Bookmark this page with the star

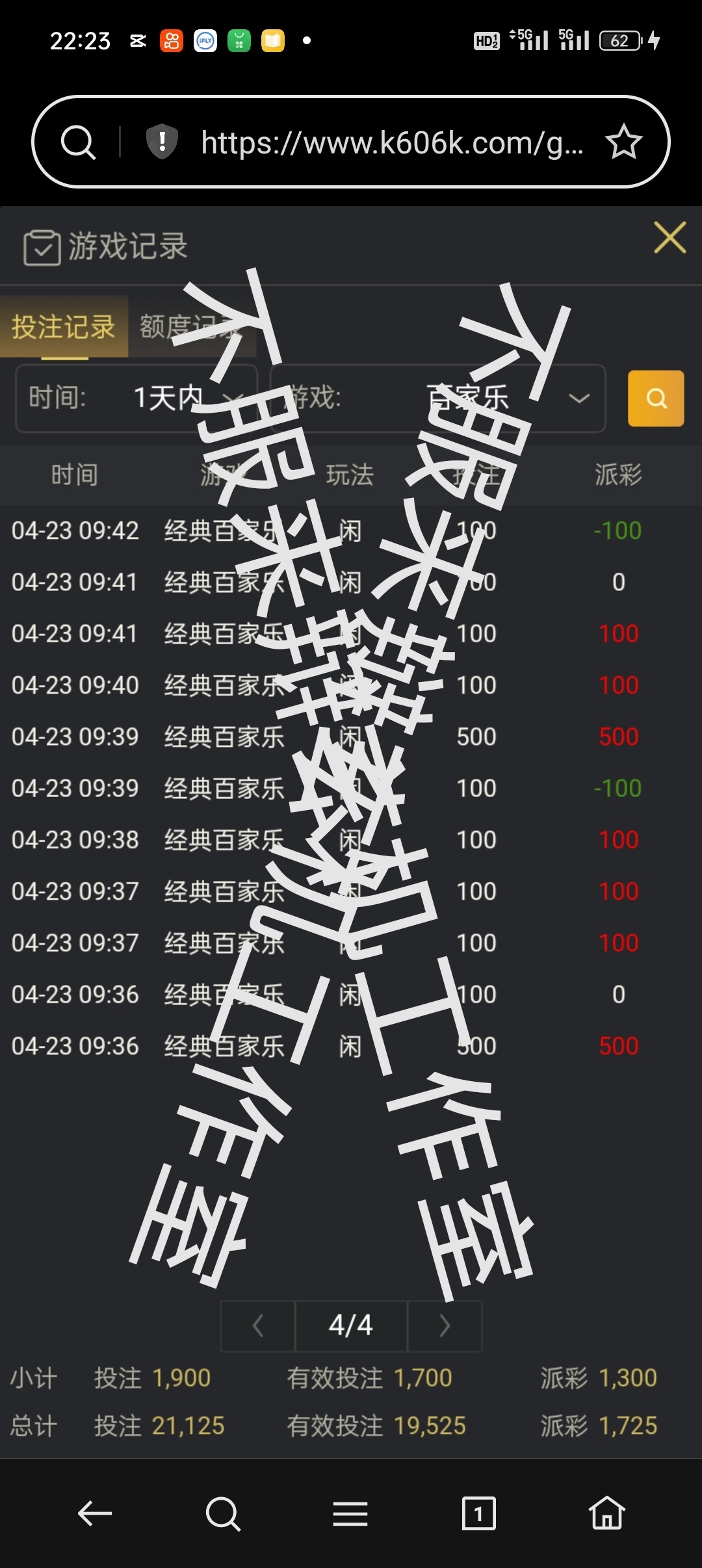pyautogui.click(x=623, y=142)
